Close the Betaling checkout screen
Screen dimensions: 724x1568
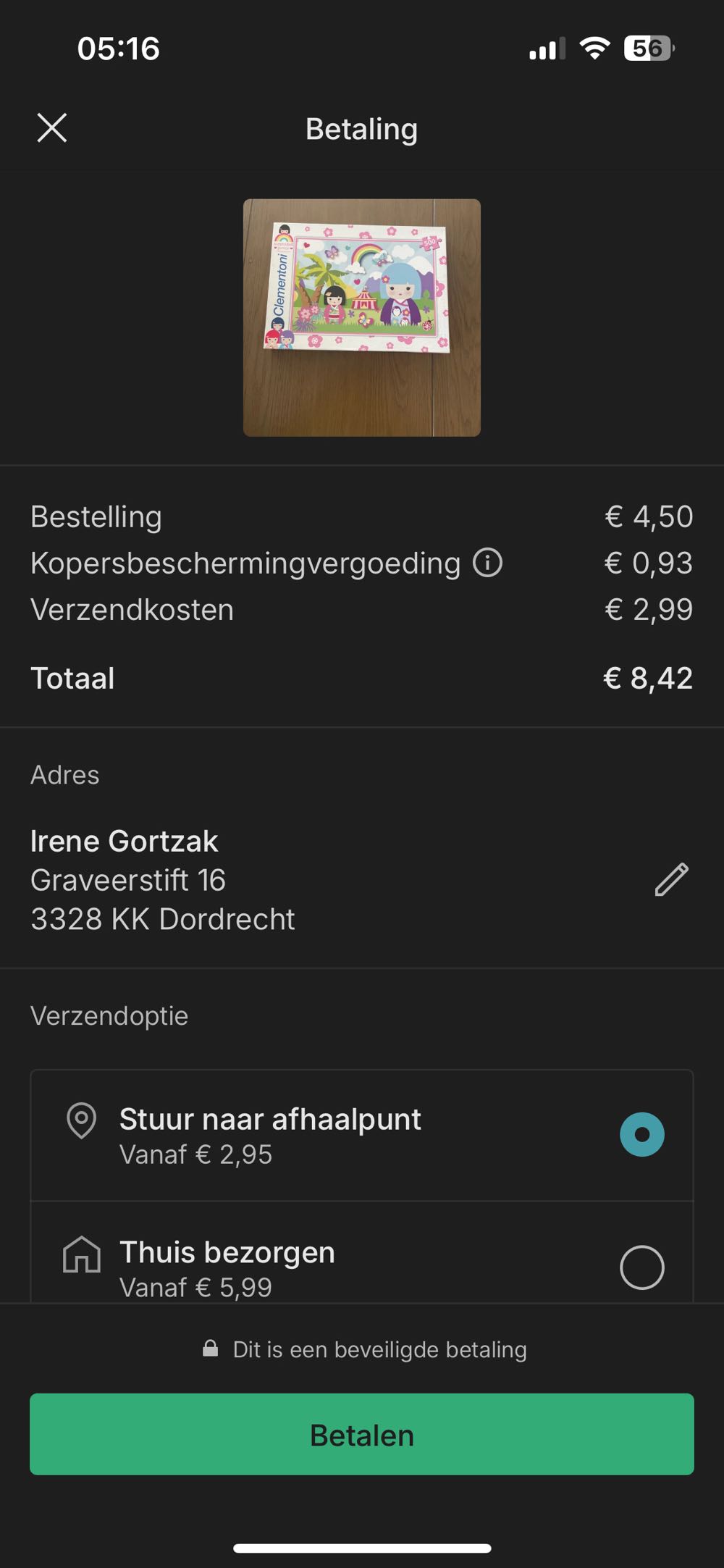point(52,128)
